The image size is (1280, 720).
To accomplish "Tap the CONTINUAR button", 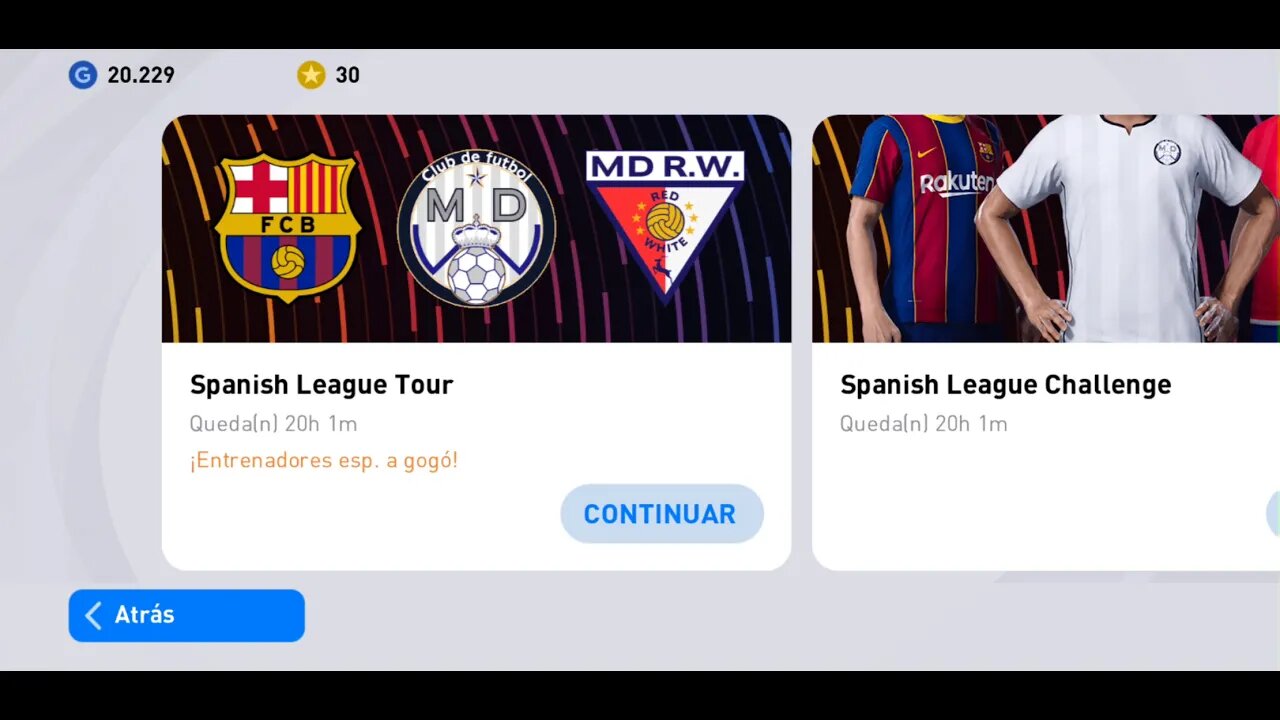I will pyautogui.click(x=661, y=514).
